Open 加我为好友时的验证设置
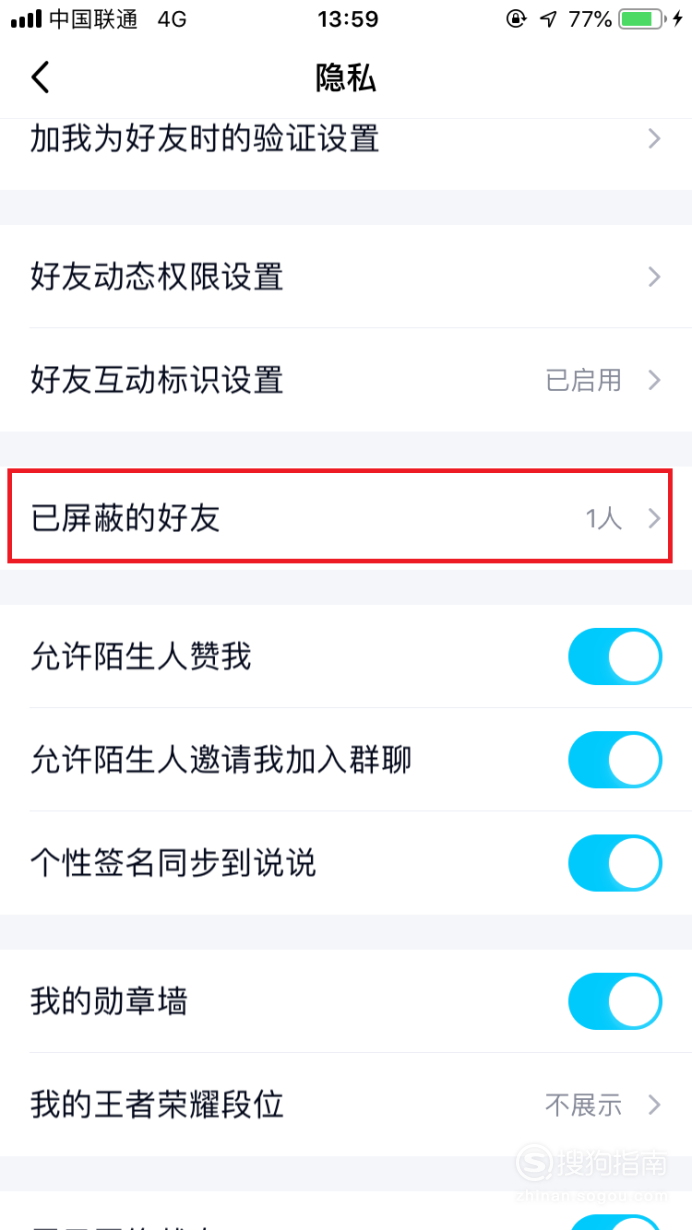Viewport: 692px width, 1230px height. pyautogui.click(x=346, y=139)
